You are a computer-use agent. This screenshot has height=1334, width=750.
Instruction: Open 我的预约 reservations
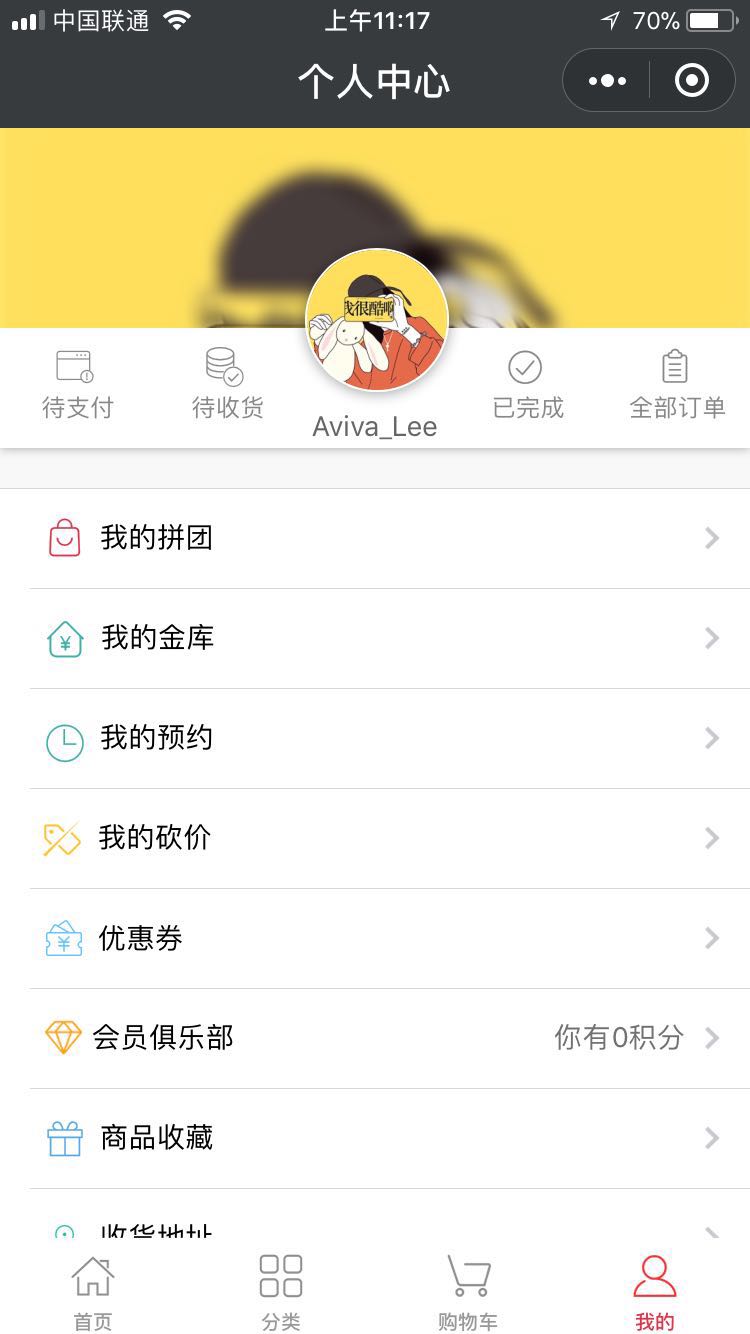click(x=375, y=738)
